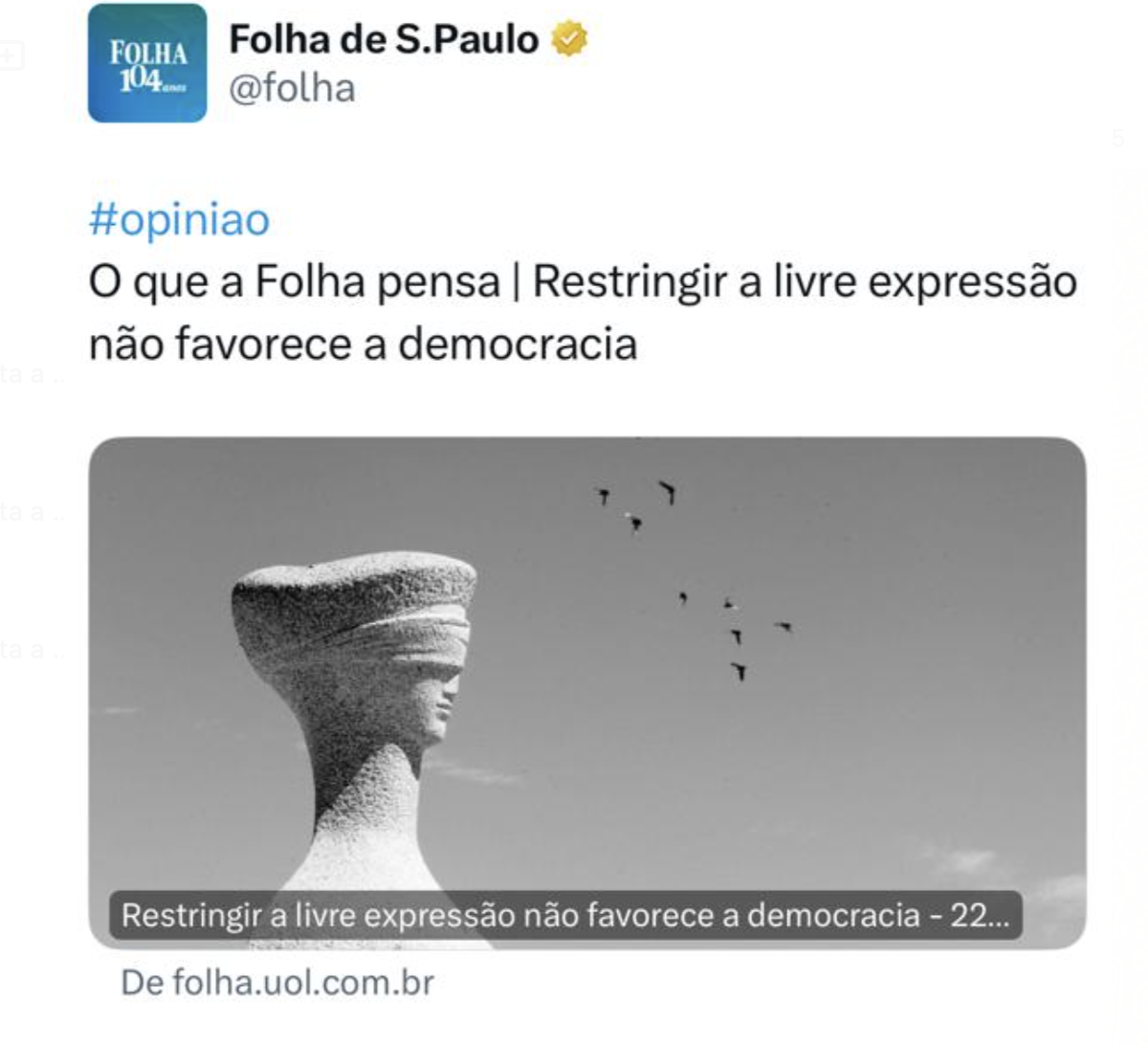Image resolution: width=1148 pixels, height=1049 pixels.
Task: Open the Folha de S.Paulo profile avatar
Action: pos(147,63)
